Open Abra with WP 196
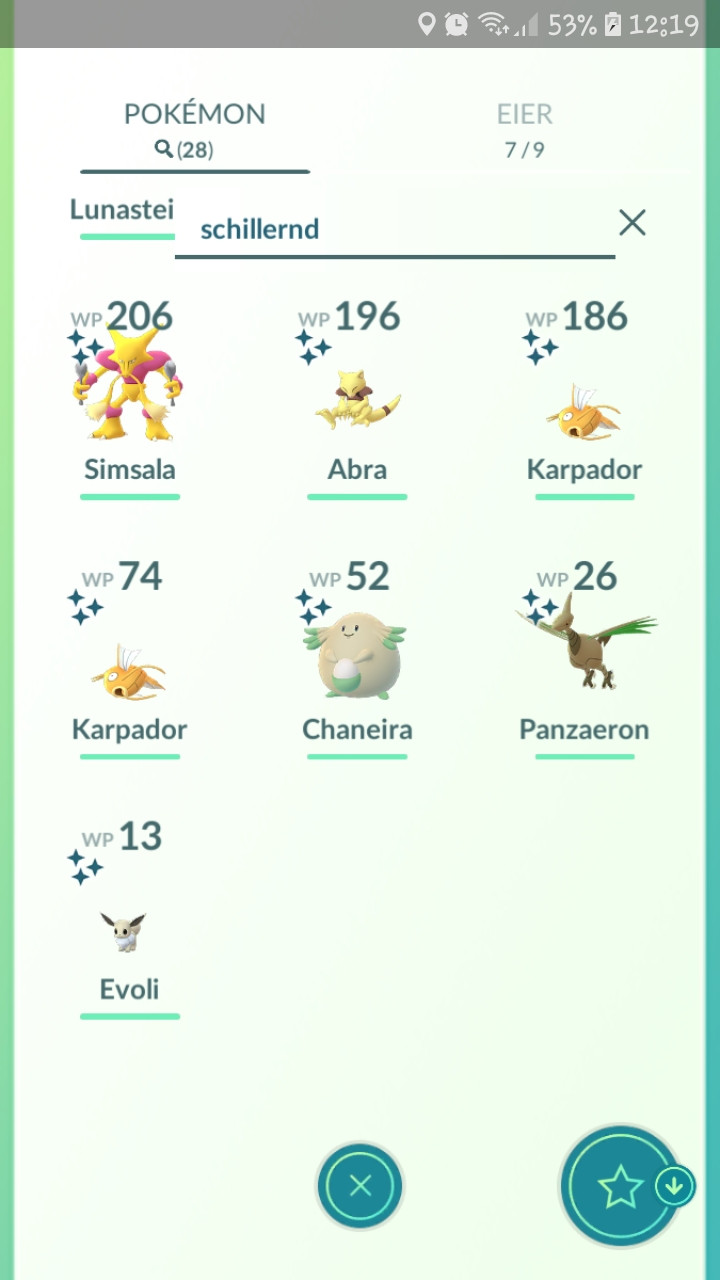This screenshot has height=1280, width=720. tap(357, 398)
